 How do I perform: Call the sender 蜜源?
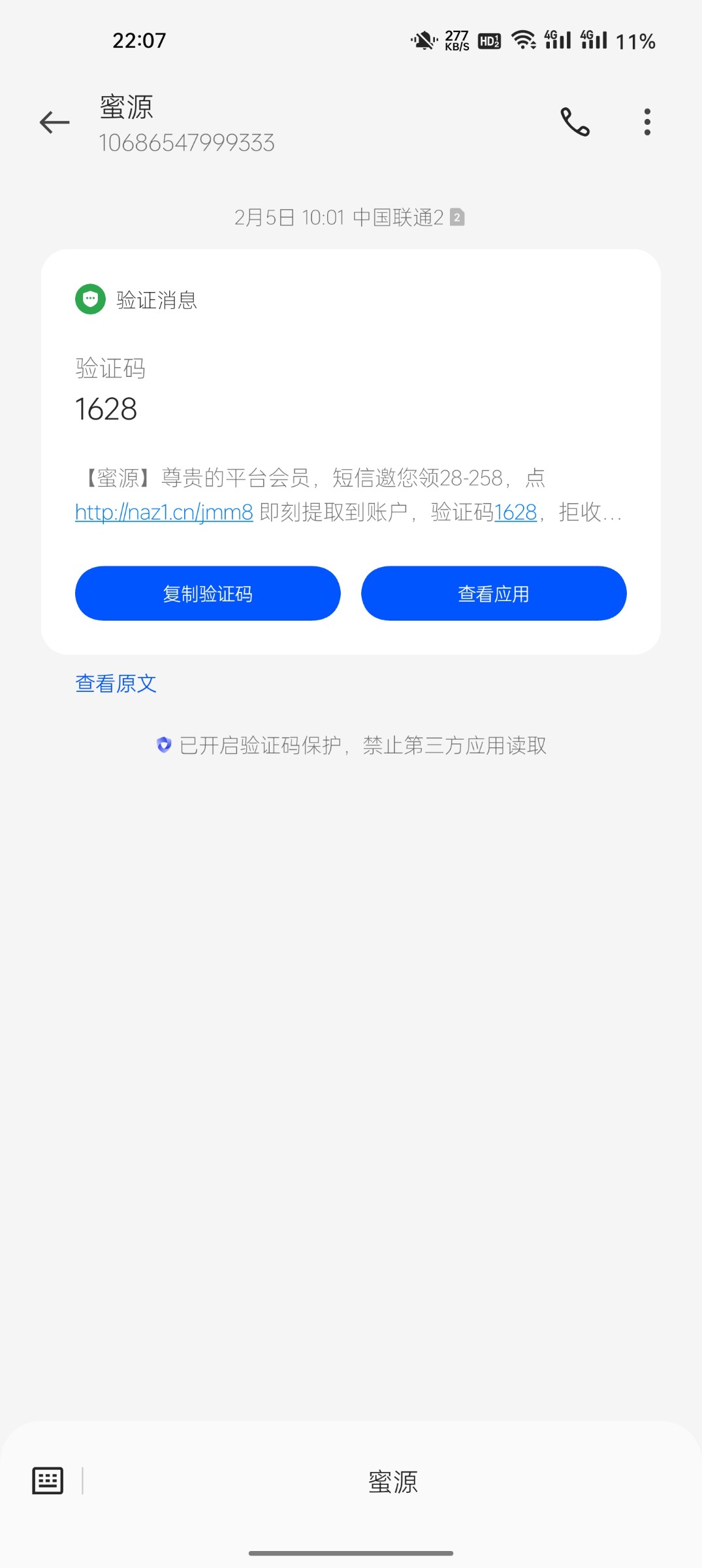pyautogui.click(x=575, y=122)
